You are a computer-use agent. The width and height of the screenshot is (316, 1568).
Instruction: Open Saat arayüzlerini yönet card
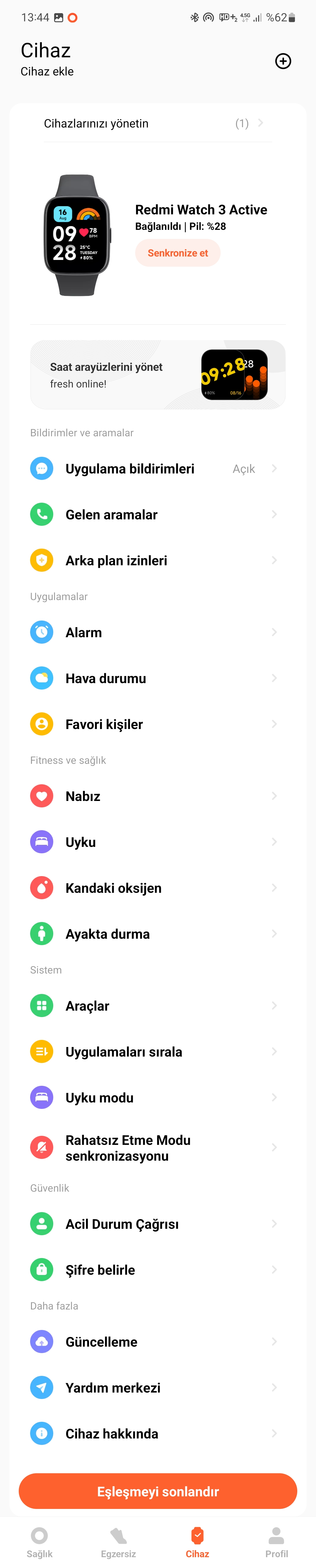[158, 374]
